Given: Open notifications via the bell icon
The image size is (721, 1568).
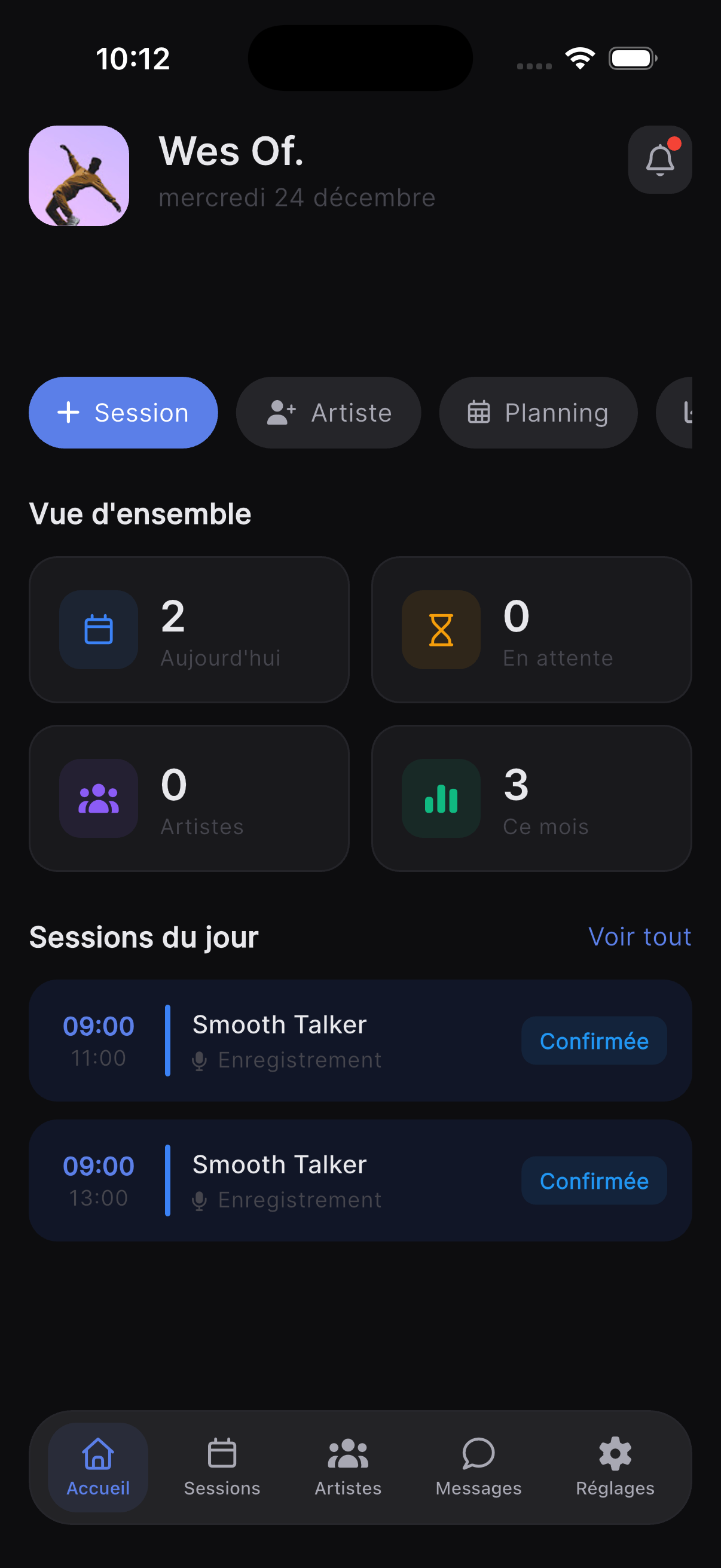Looking at the screenshot, I should 659,160.
